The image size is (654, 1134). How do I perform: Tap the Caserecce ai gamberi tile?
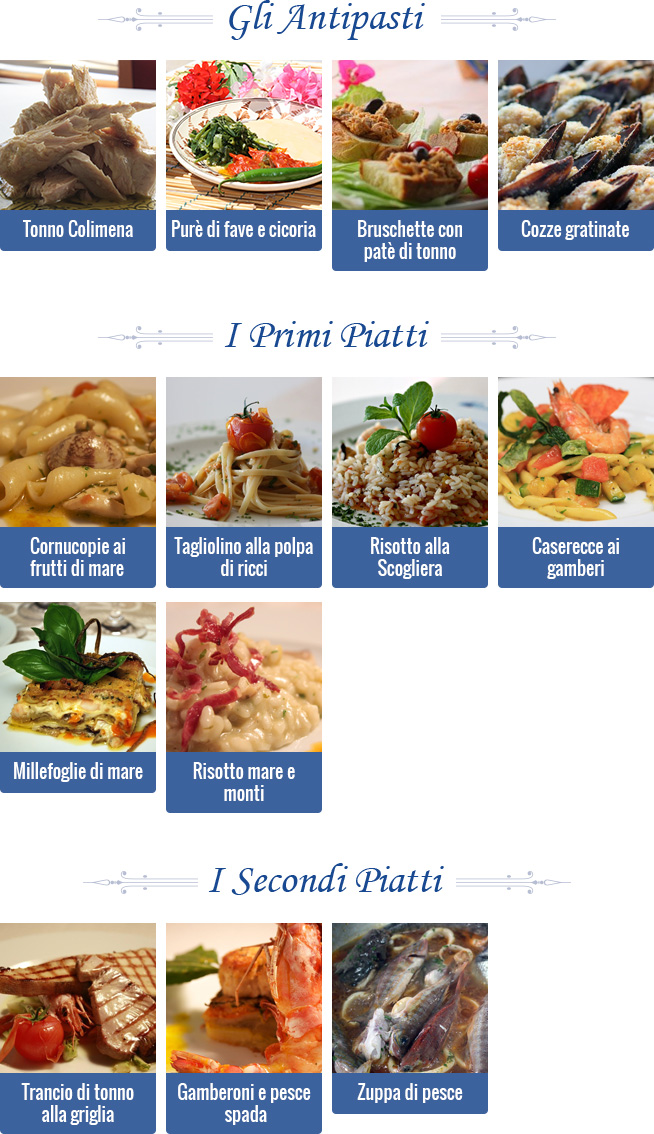pyautogui.click(x=576, y=482)
